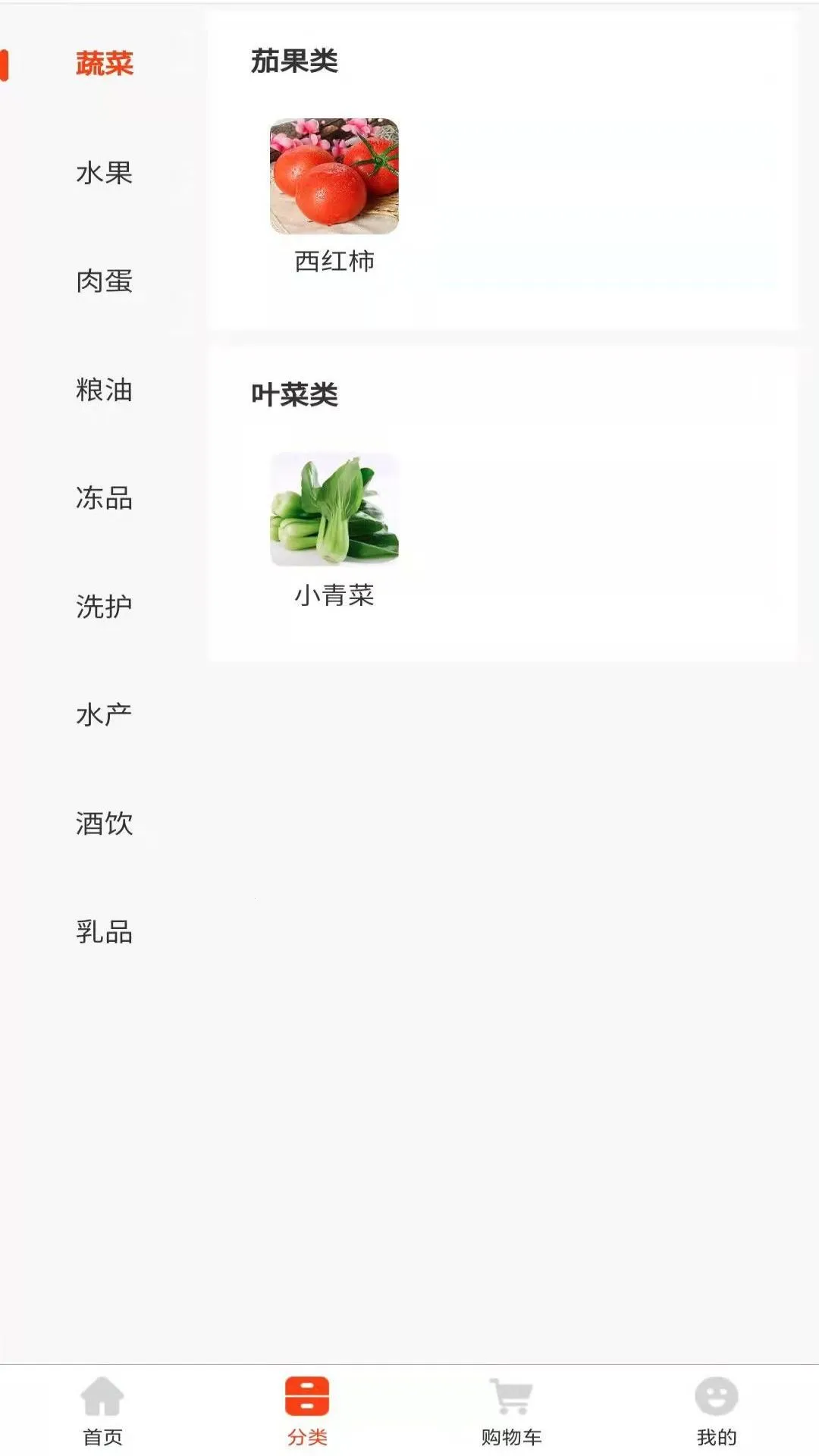Image resolution: width=819 pixels, height=1456 pixels.
Task: Select the 蔬菜 vegetables category
Action: click(104, 64)
